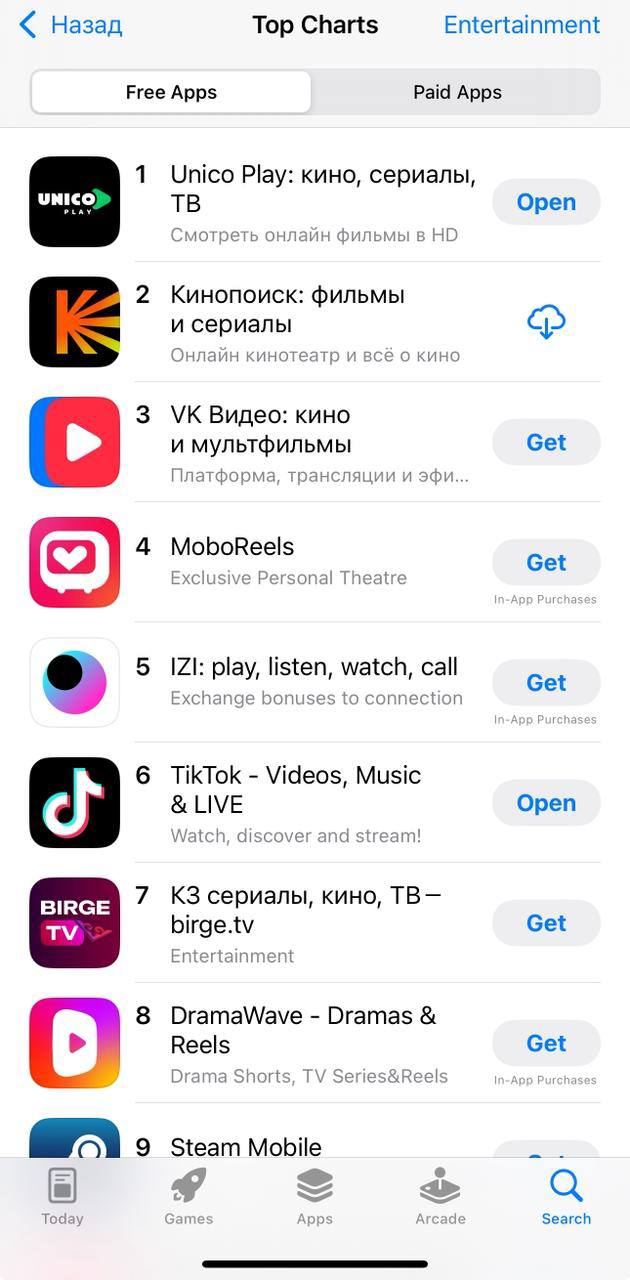View the Steam Mobile app page
Screen dimensions: 630x1280
(246, 1146)
